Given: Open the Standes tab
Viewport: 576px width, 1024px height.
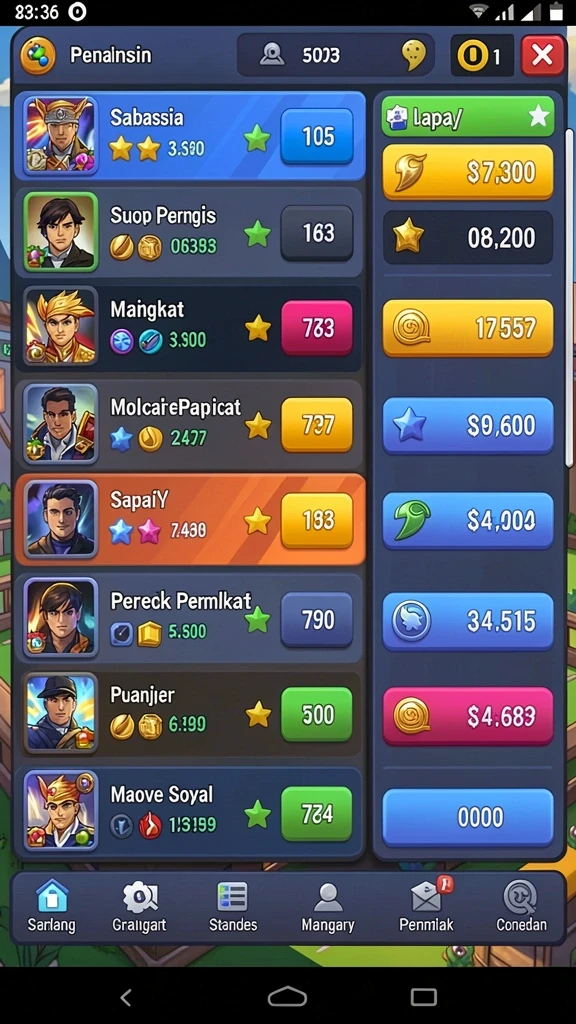Looking at the screenshot, I should pos(232,906).
